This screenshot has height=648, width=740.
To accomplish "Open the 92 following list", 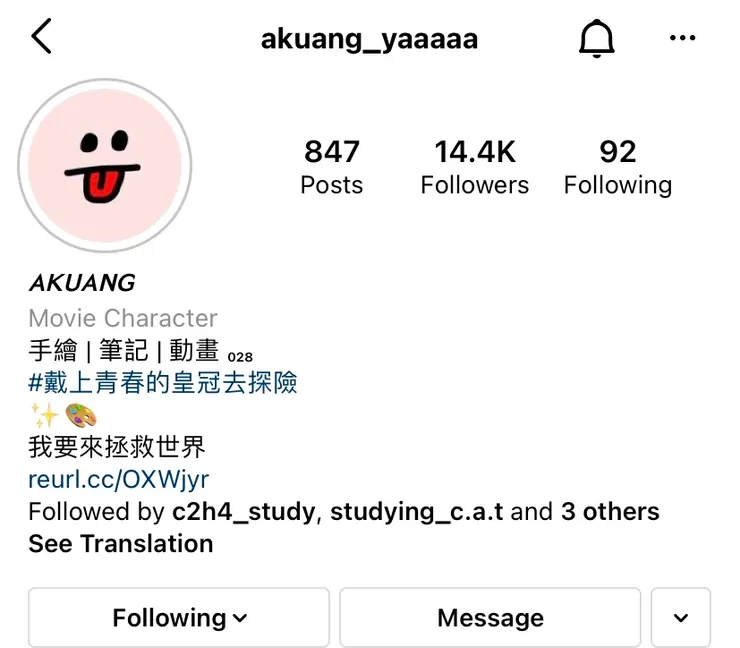I will [x=617, y=167].
